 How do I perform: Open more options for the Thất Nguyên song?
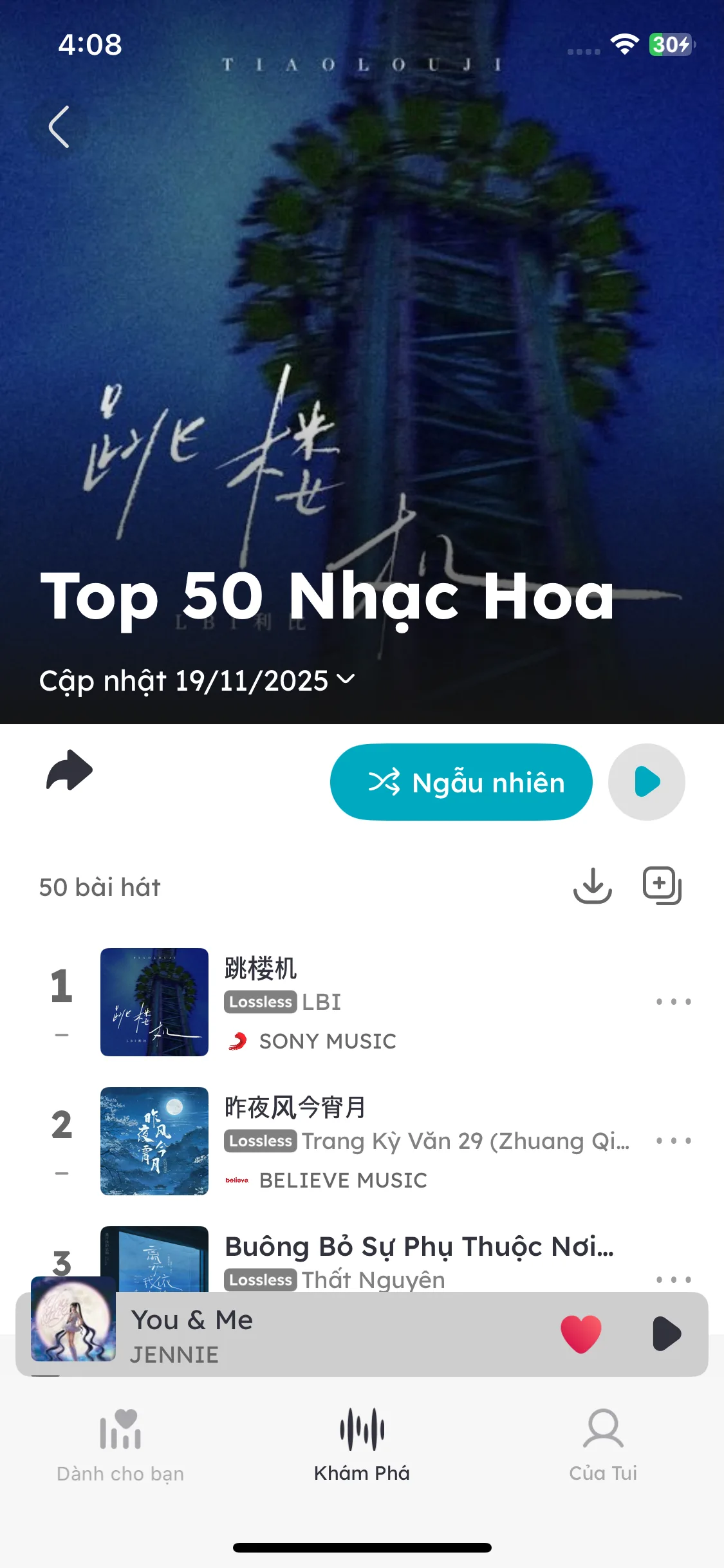673,1279
